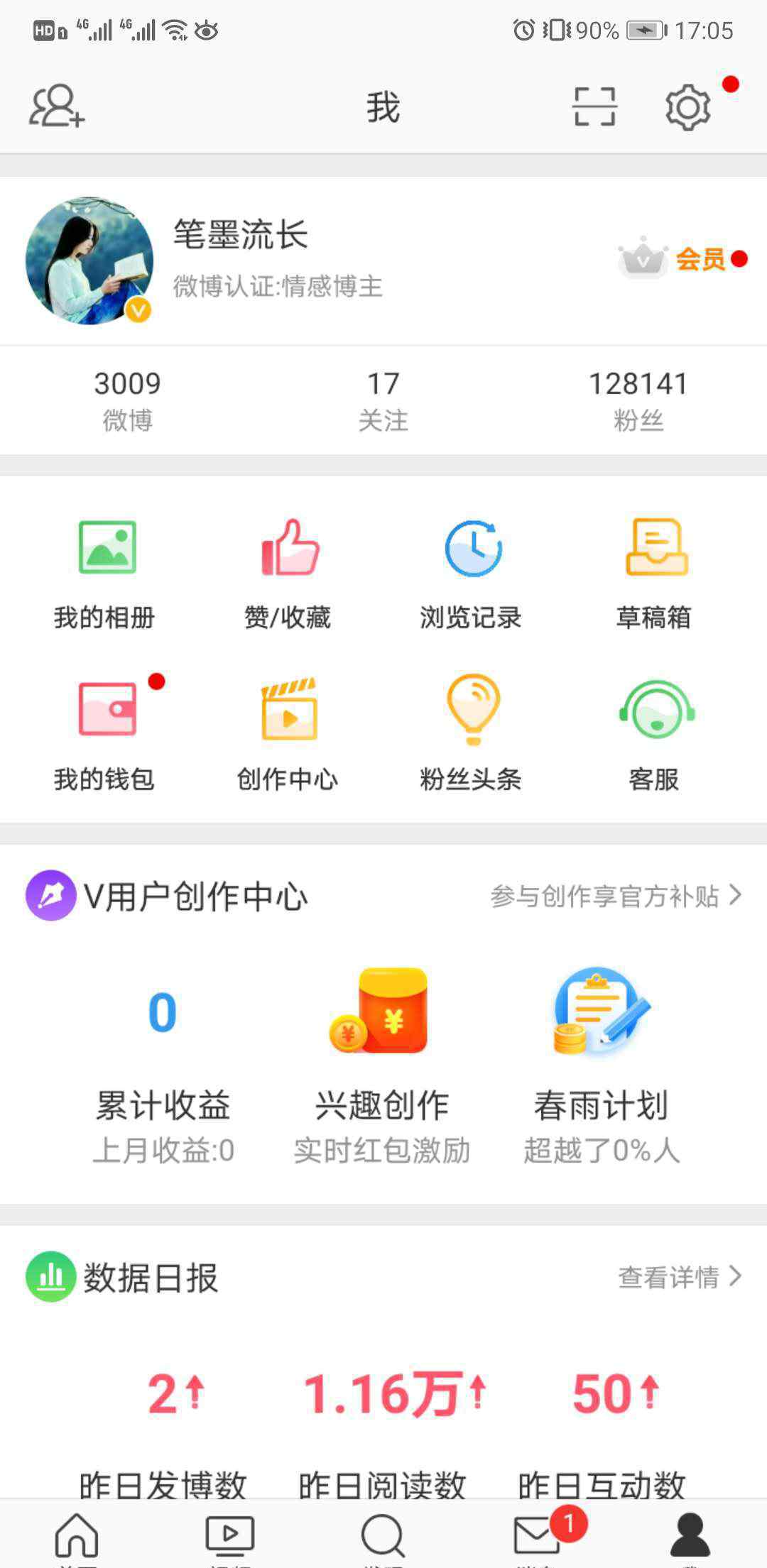Image resolution: width=767 pixels, height=1568 pixels.
Task: Switch to the messages tab
Action: coord(538,1537)
